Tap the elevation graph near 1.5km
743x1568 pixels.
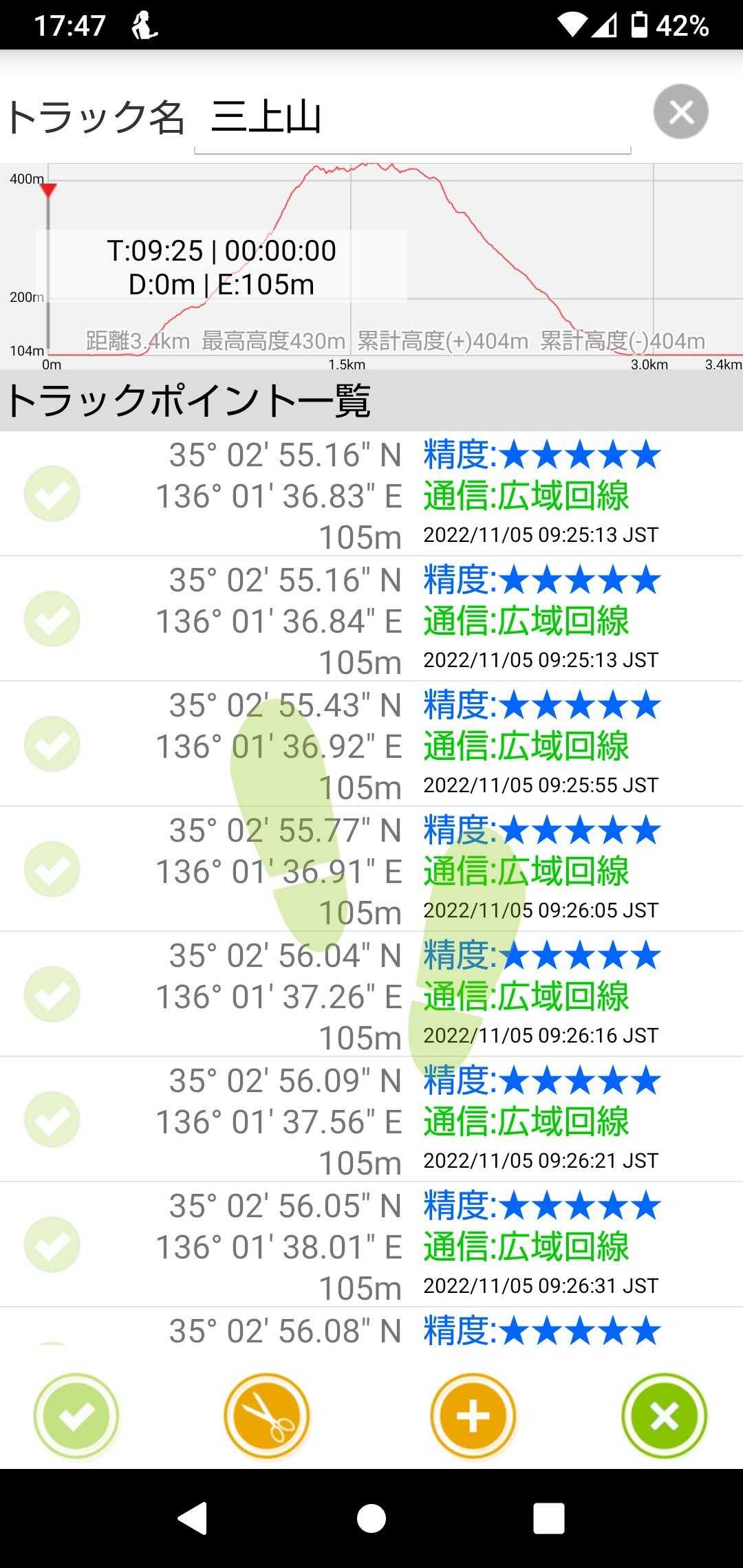tap(351, 261)
